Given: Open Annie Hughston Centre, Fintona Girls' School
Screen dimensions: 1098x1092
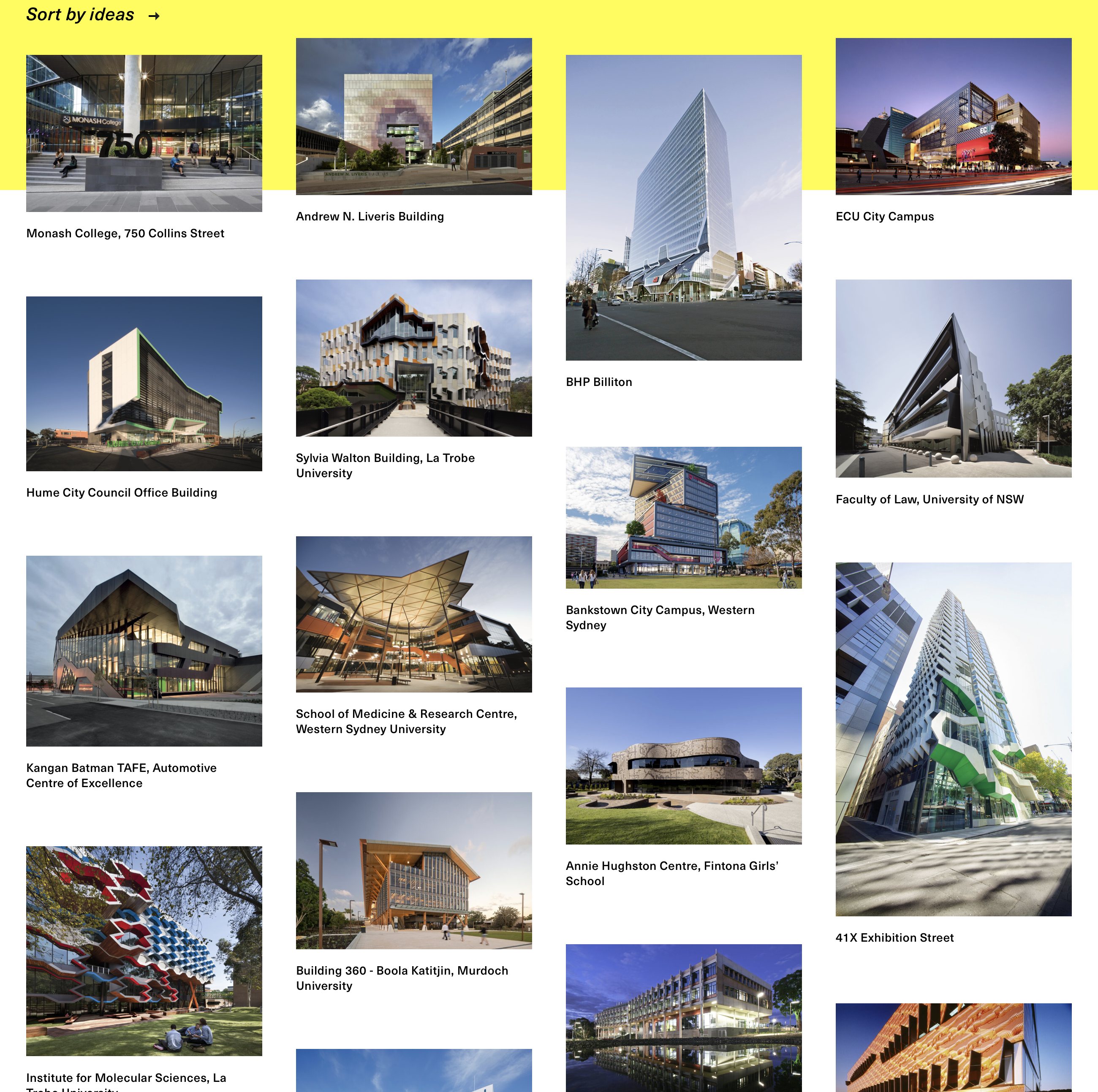Looking at the screenshot, I should (x=684, y=765).
